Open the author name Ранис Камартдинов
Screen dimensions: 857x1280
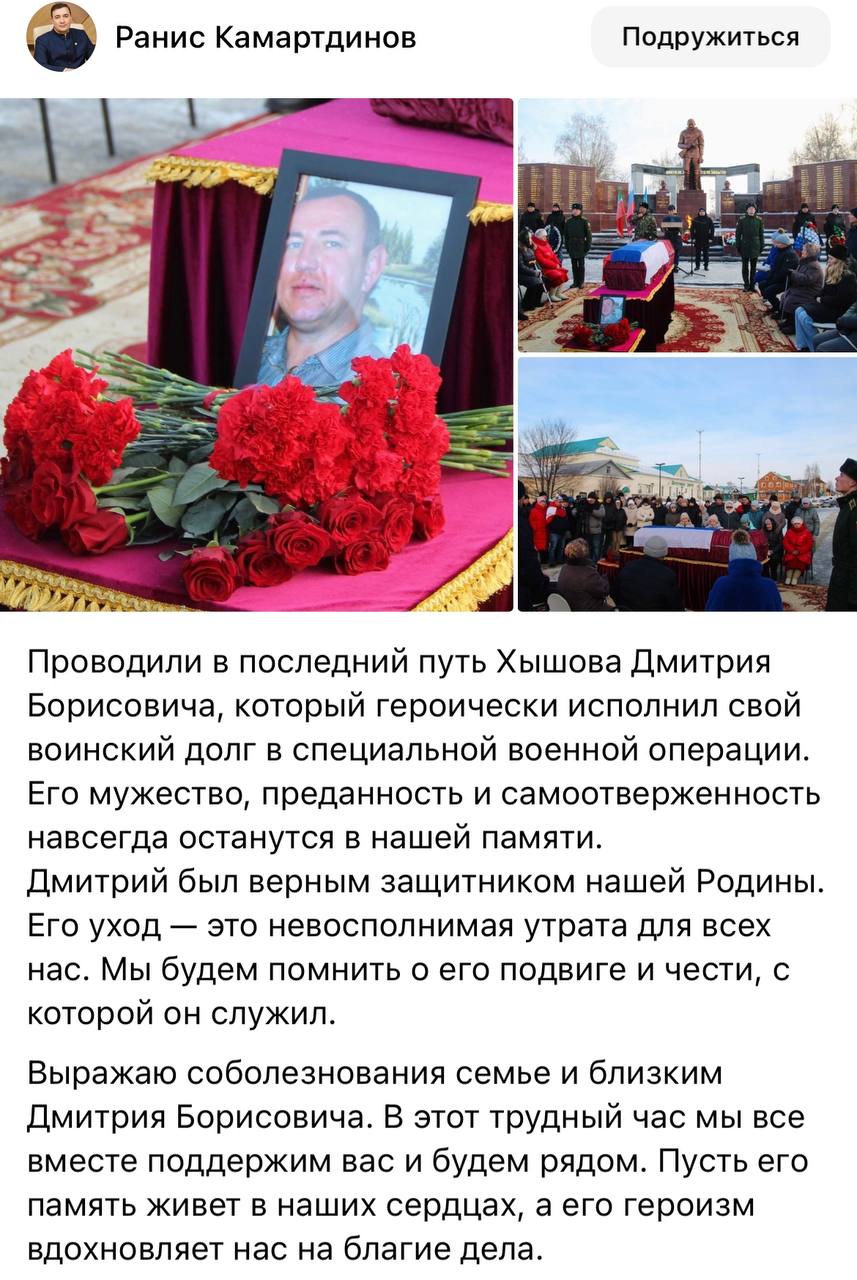pyautogui.click(x=265, y=38)
